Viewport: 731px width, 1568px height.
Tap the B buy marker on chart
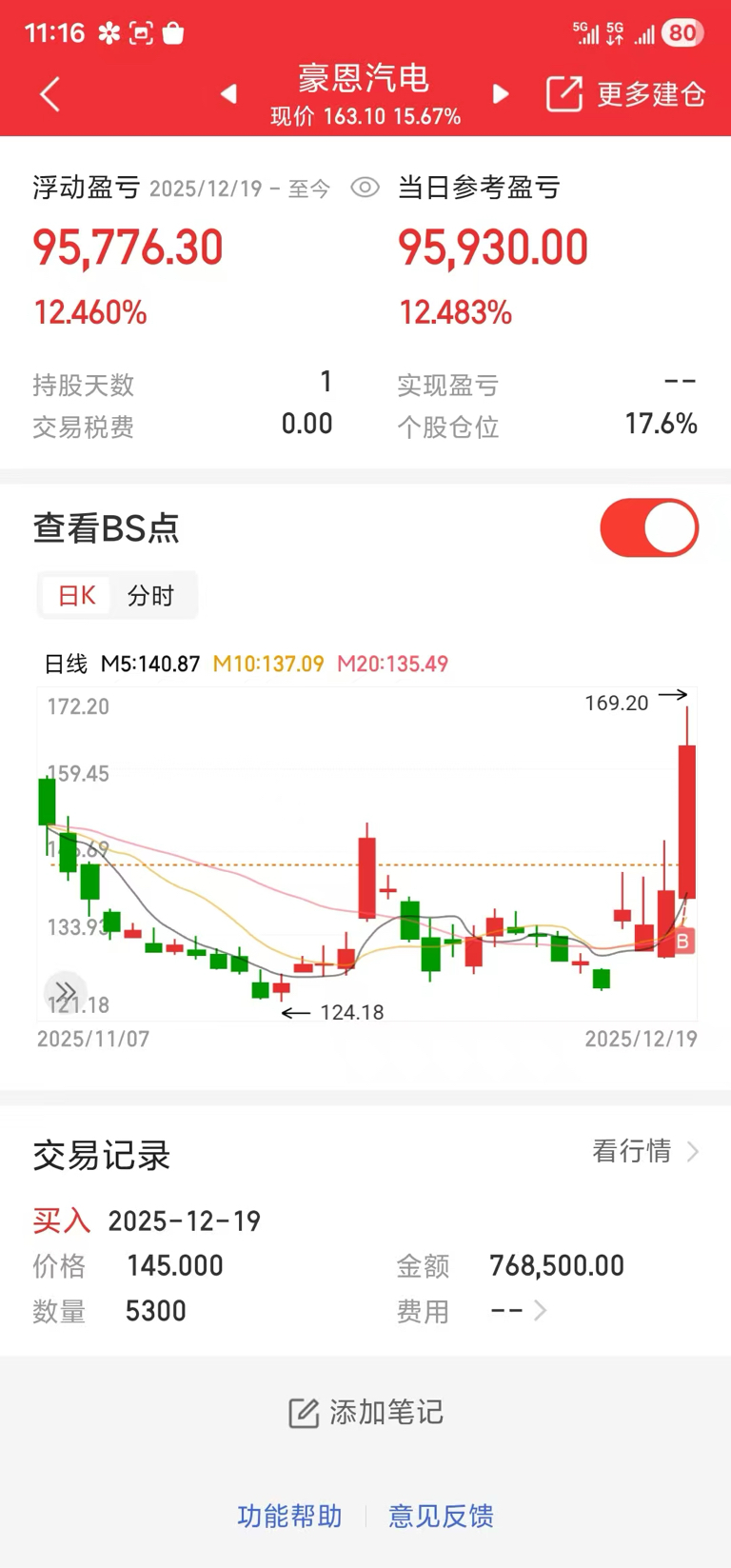pyautogui.click(x=682, y=942)
